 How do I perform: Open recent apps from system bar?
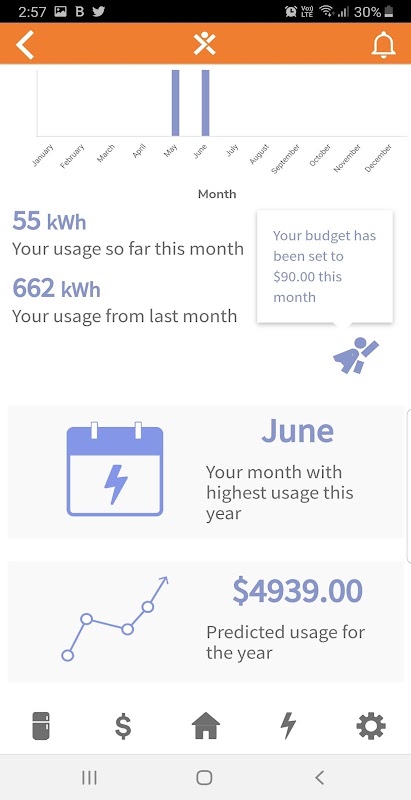[89, 778]
